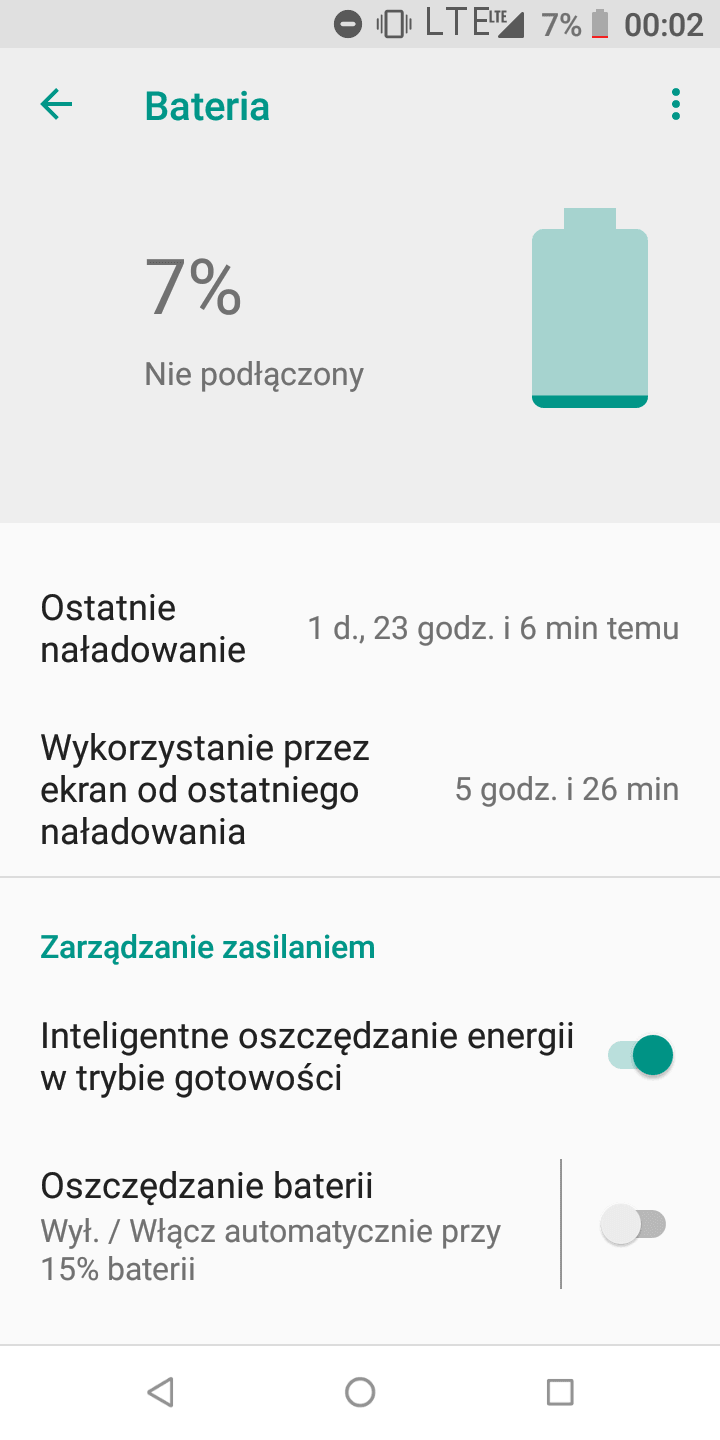Screen dimensions: 720x1440
Task: Turn on the Oszczędzanie baterii switch
Action: click(634, 1224)
